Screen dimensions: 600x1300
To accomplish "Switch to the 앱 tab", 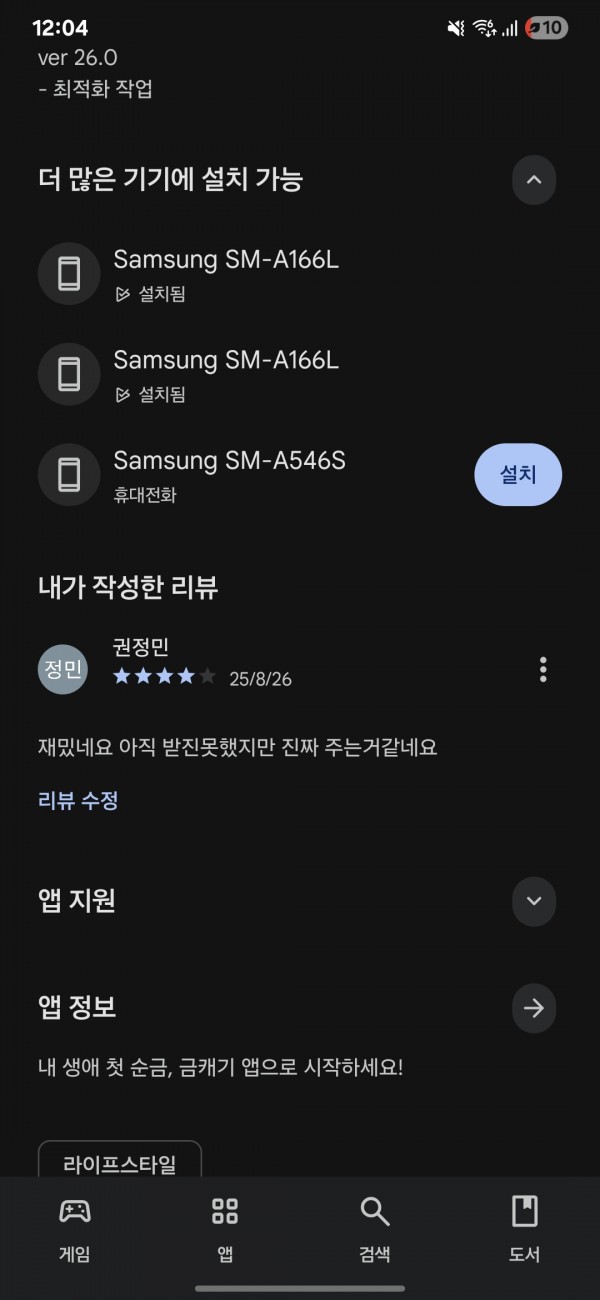I will pos(225,1230).
